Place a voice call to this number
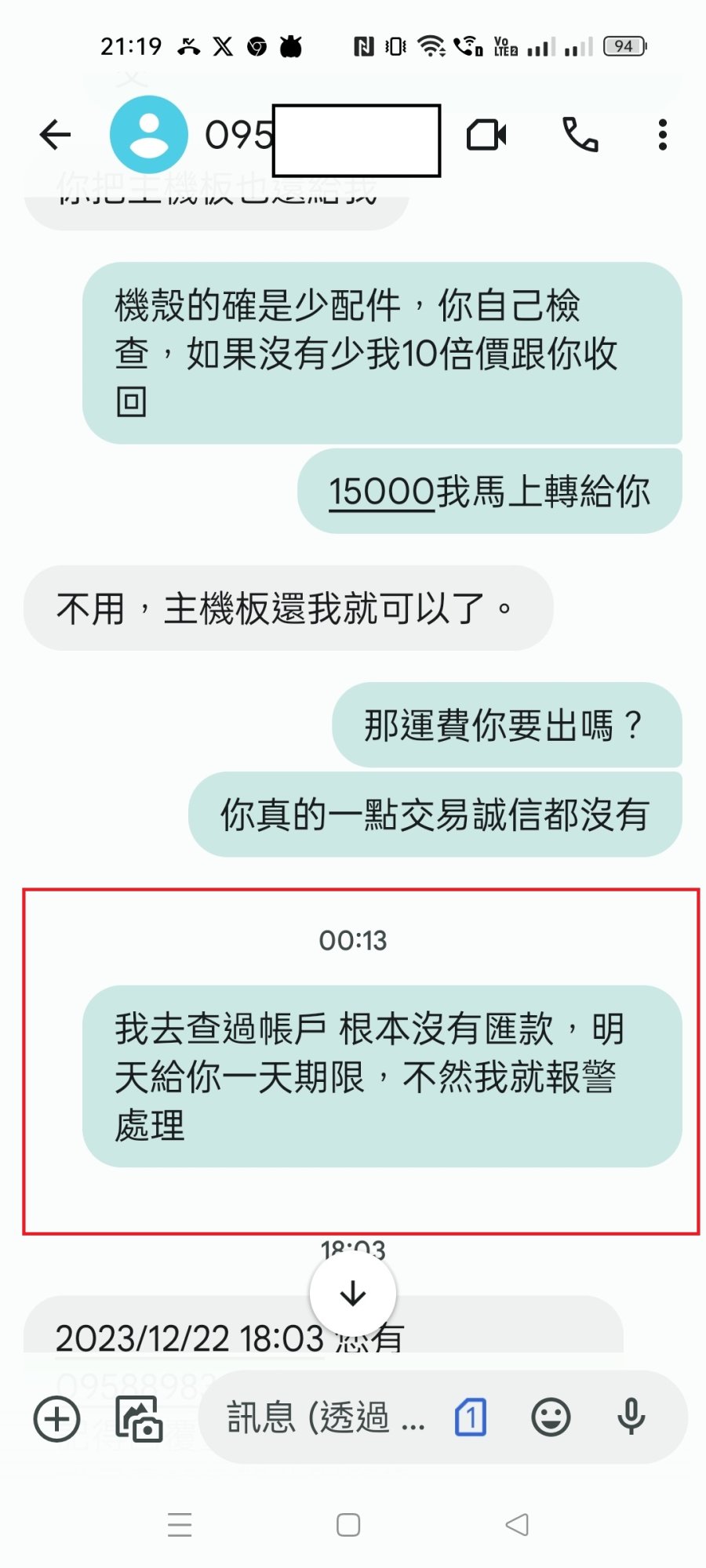 580,135
